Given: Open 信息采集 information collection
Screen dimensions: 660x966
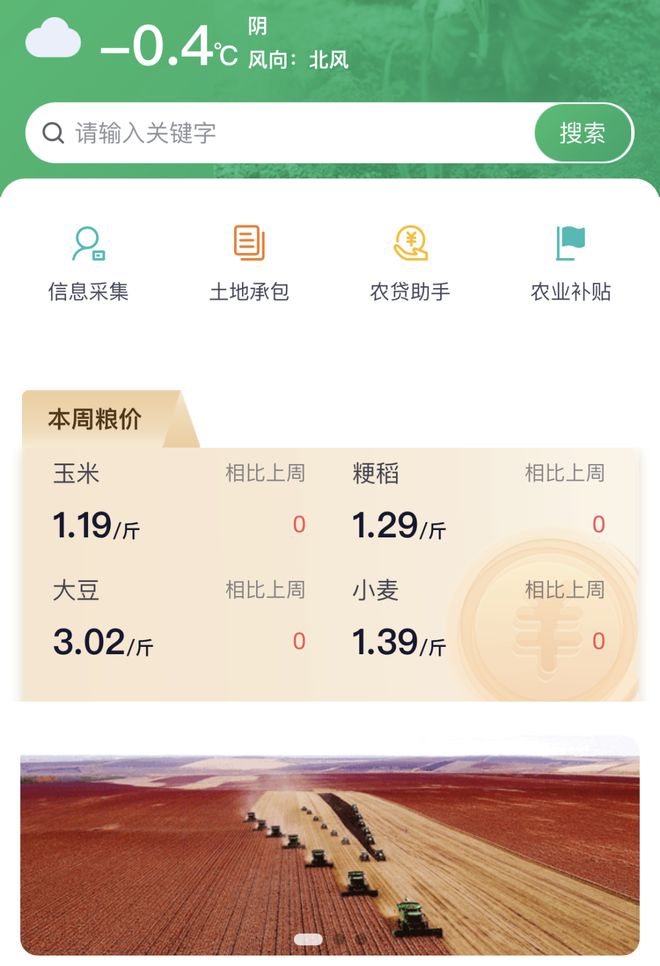Looking at the screenshot, I should [89, 262].
